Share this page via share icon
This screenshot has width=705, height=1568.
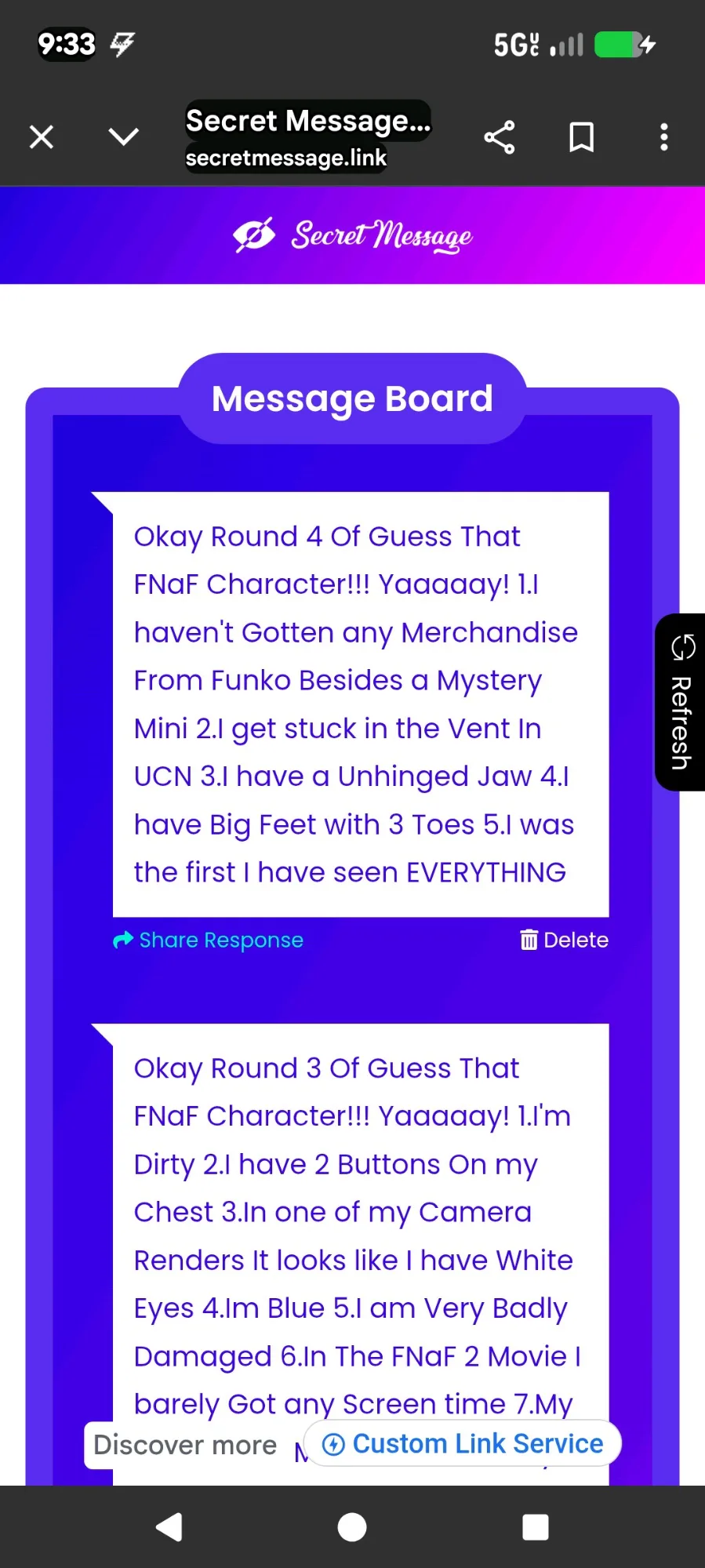pos(500,137)
